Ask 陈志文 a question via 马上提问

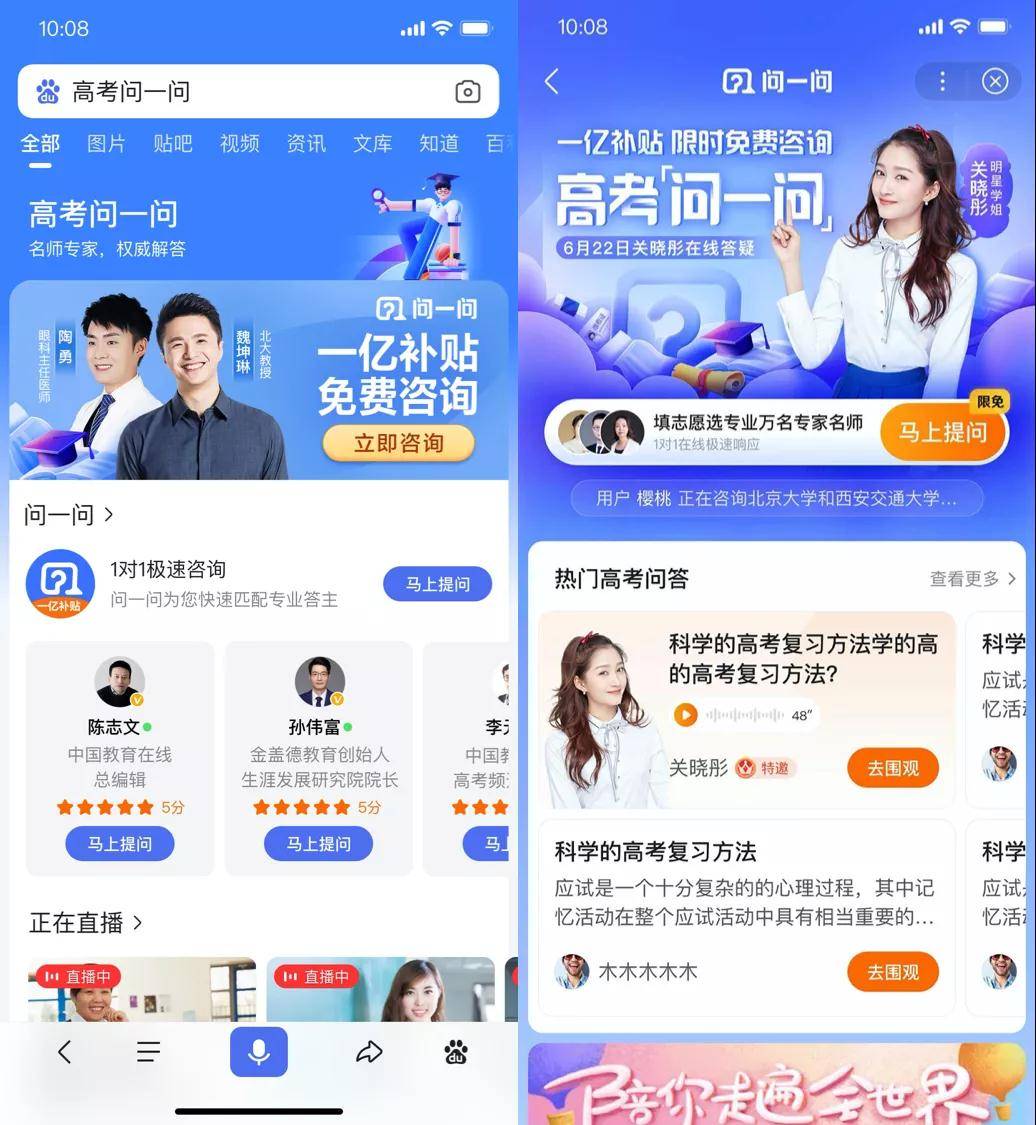(x=120, y=844)
